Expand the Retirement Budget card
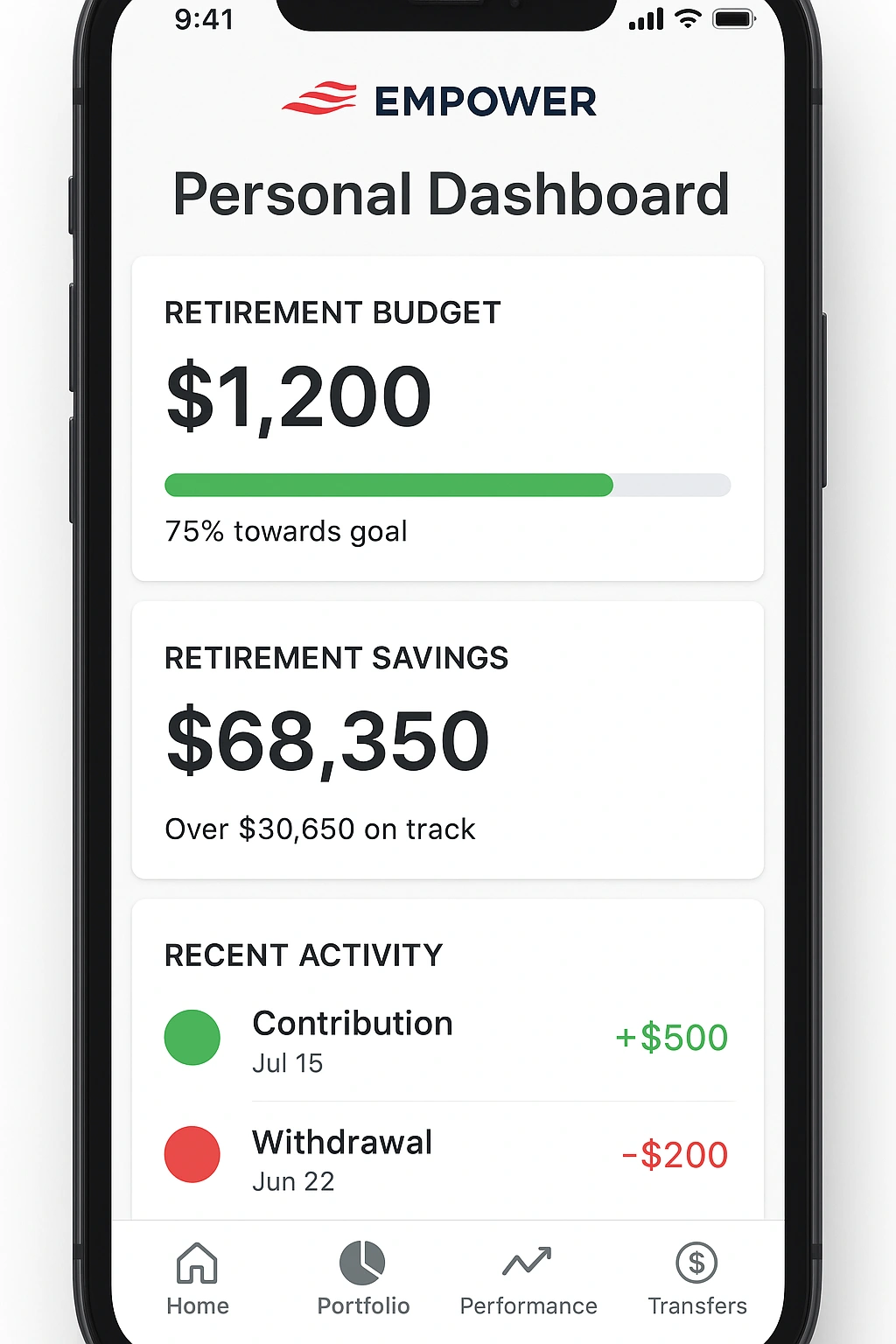 click(447, 416)
